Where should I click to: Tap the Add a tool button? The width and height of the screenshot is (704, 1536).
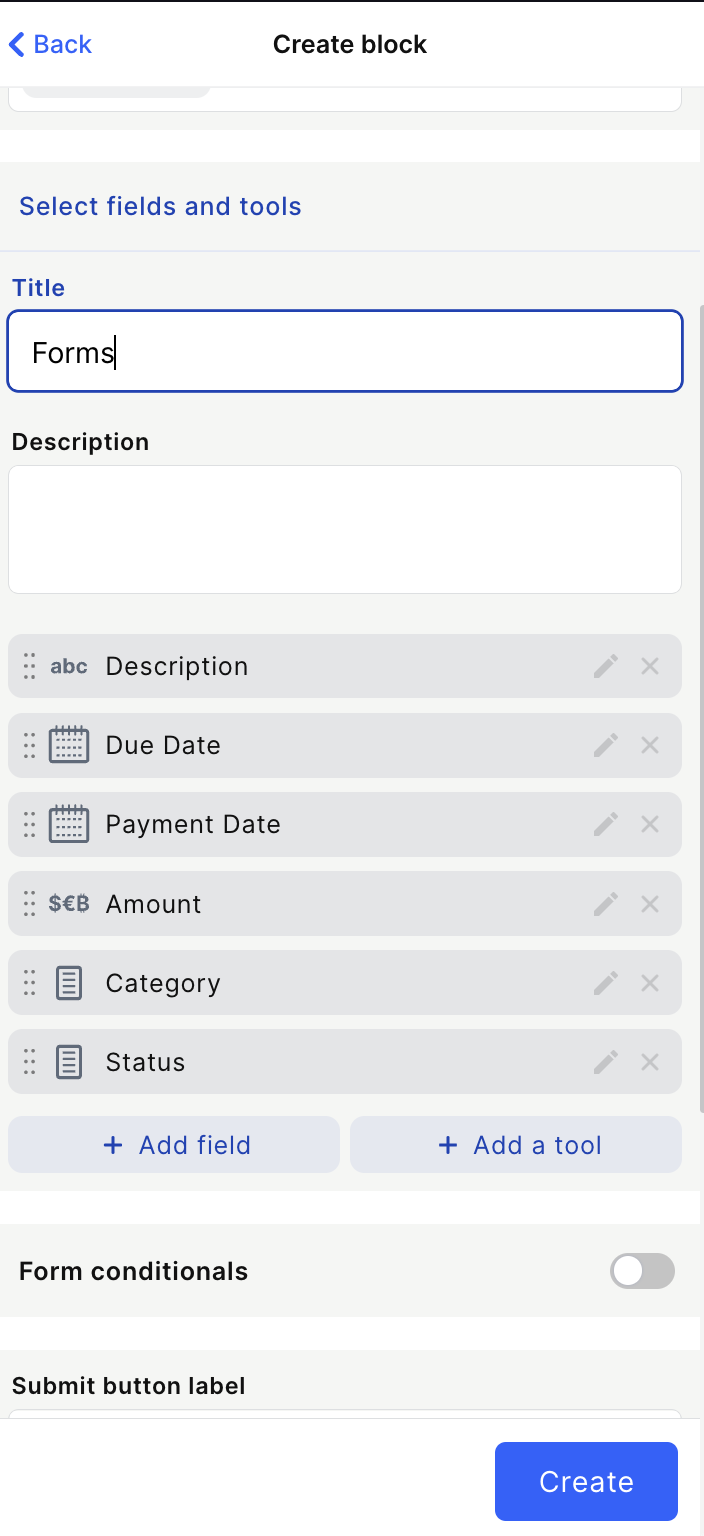[516, 1145]
